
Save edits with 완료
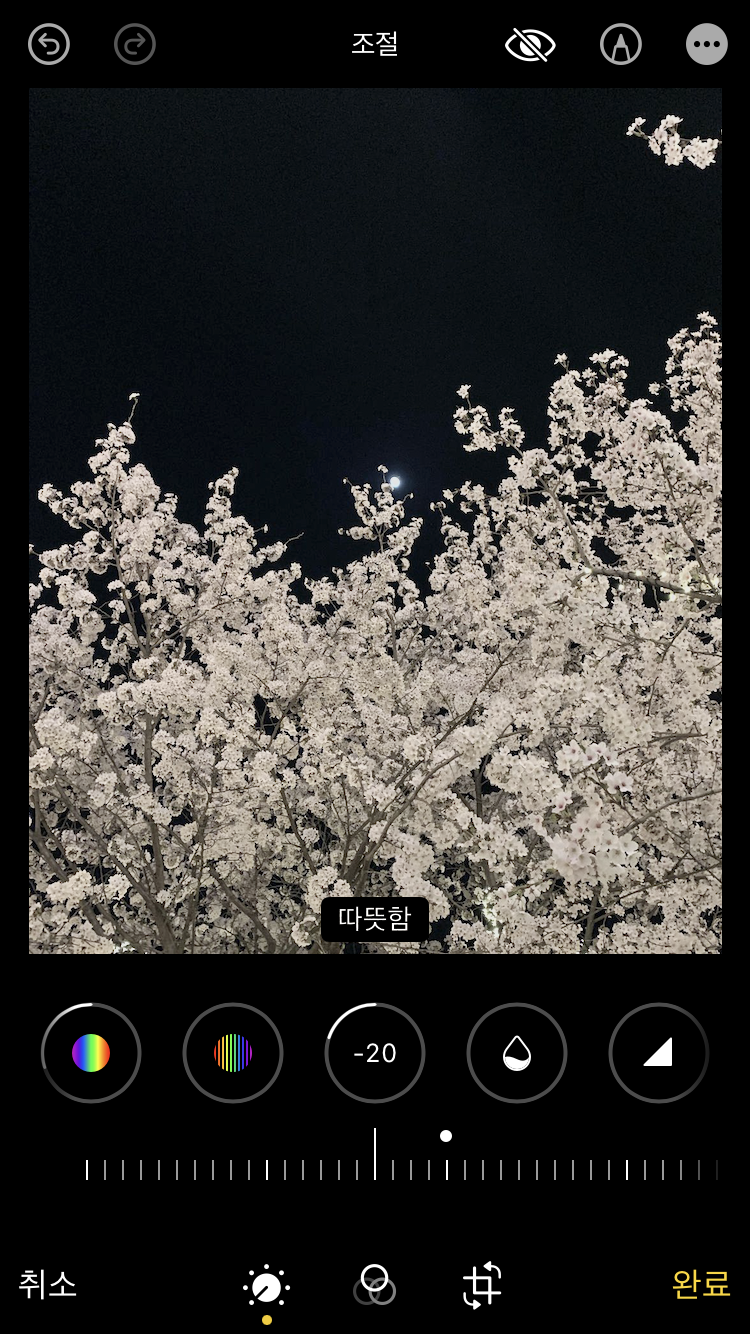701,1284
